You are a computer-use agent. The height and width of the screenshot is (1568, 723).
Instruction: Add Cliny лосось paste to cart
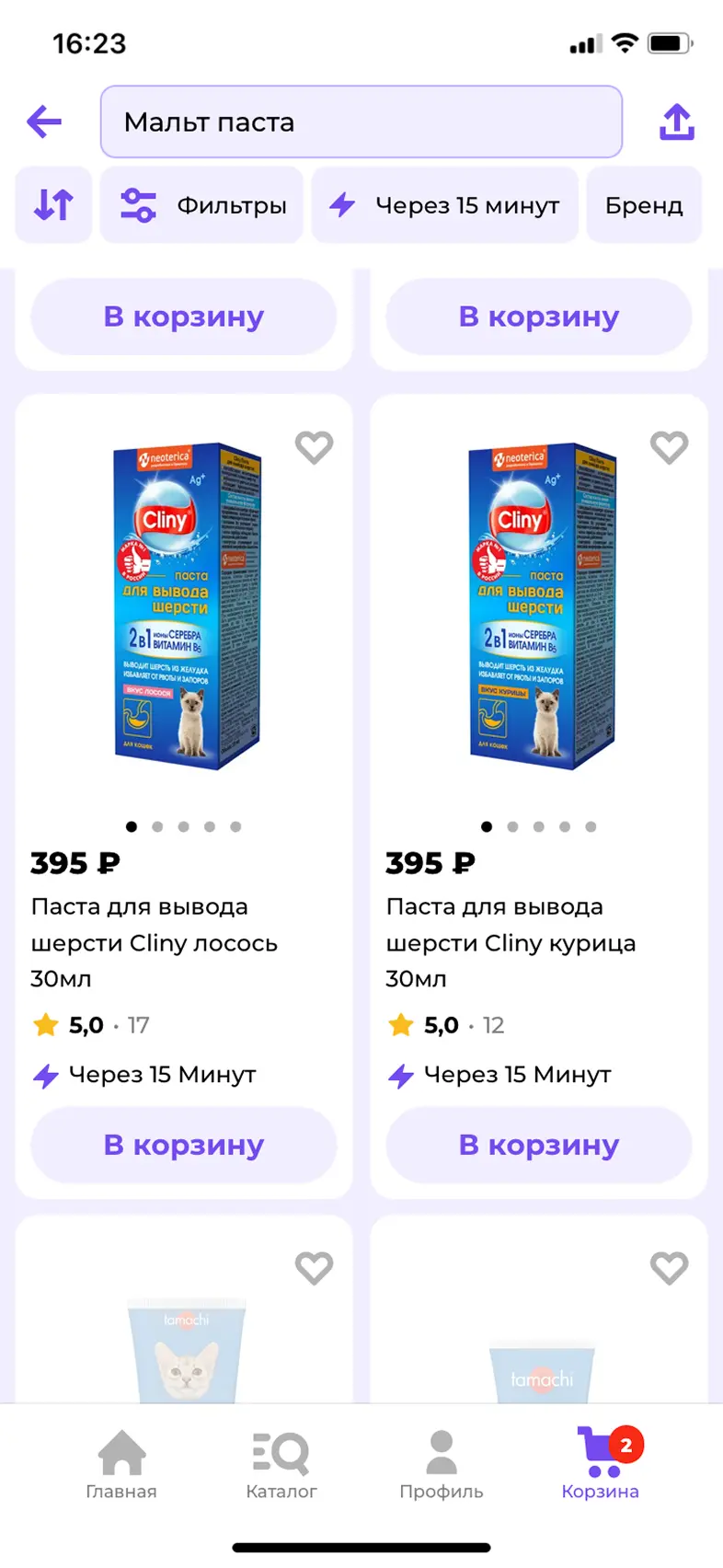[x=184, y=1145]
